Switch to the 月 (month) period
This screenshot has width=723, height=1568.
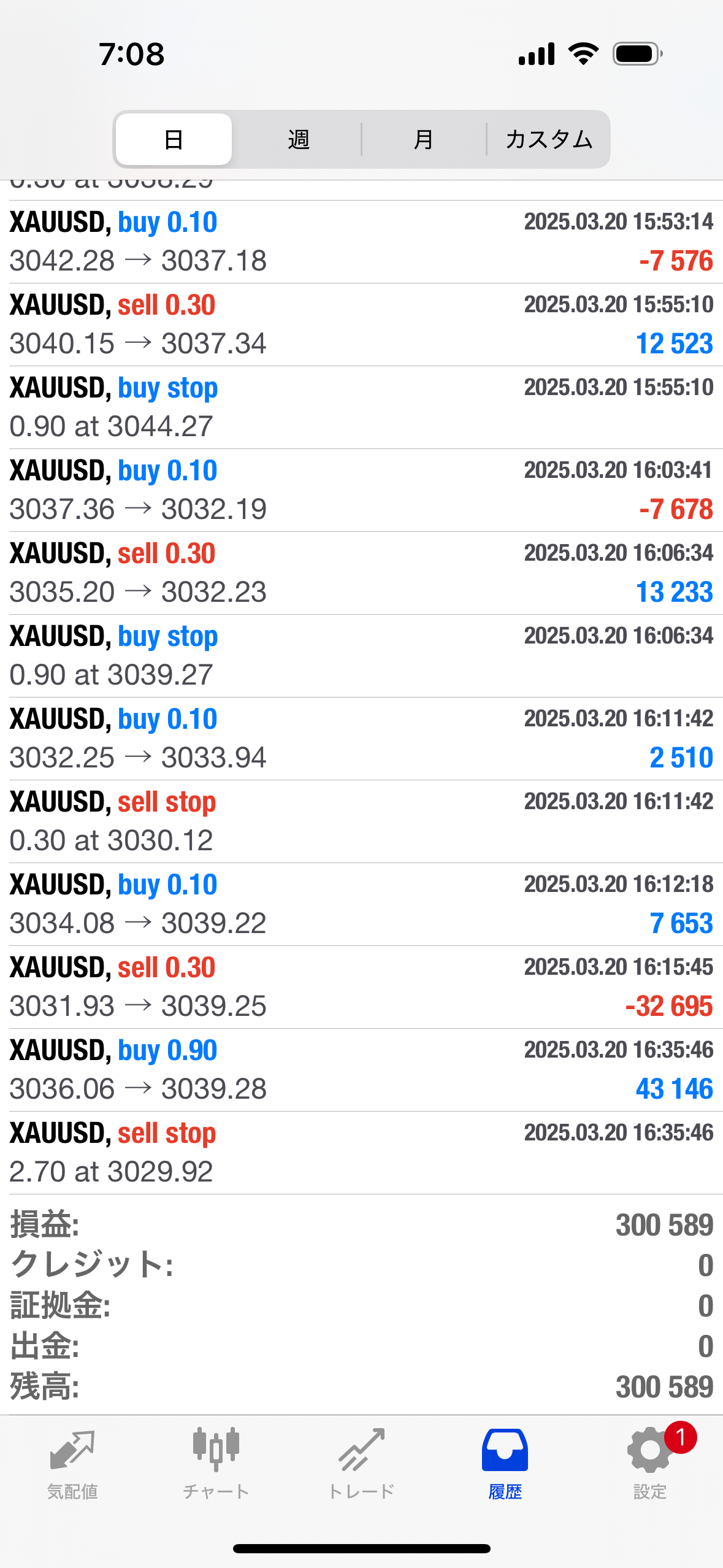point(424,139)
